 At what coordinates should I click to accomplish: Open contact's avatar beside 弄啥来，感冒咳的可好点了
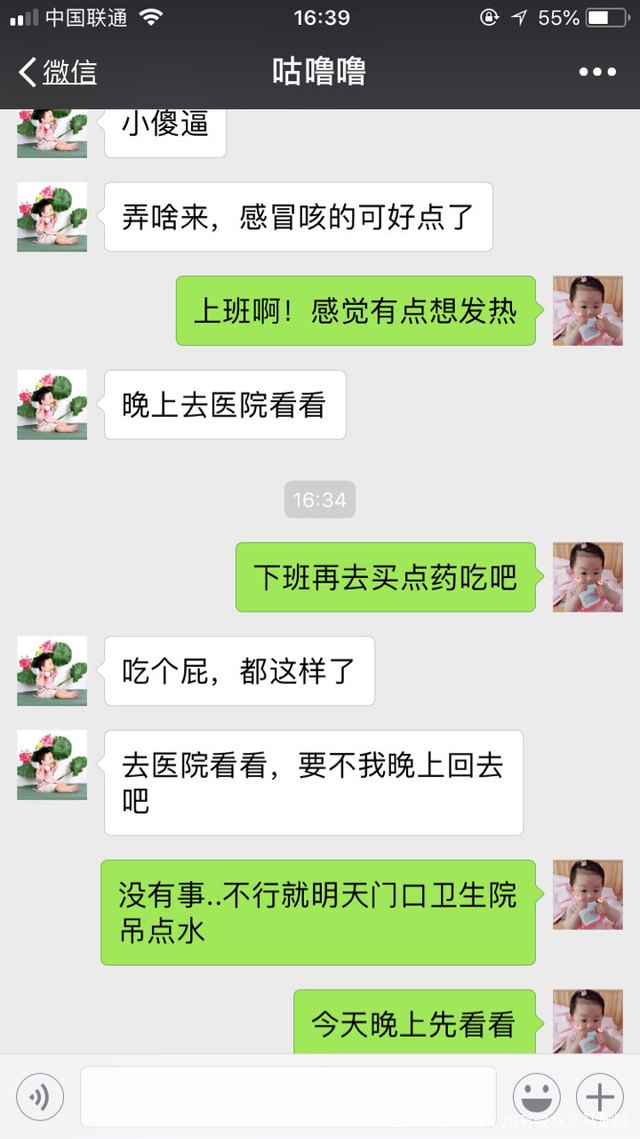point(52,217)
